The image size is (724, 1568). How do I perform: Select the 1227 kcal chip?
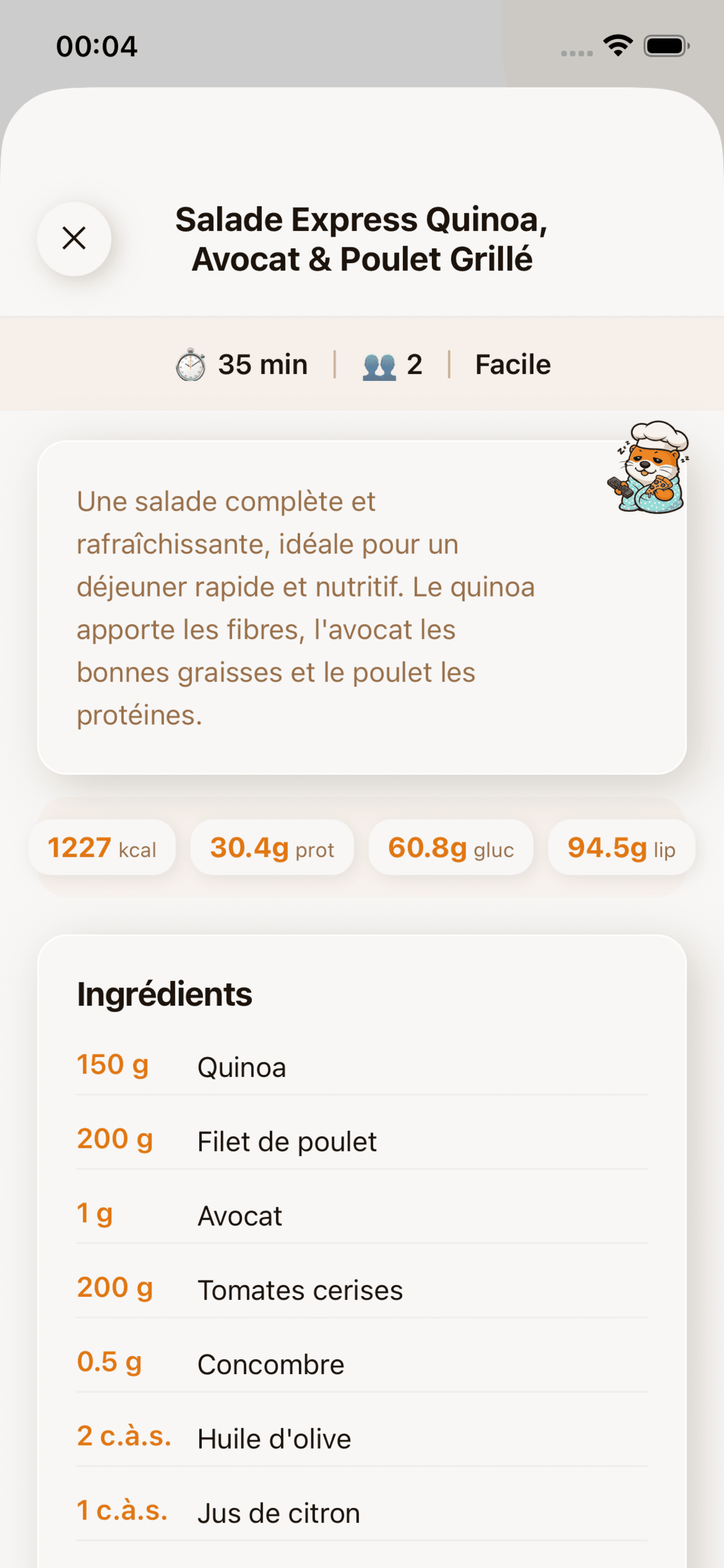(101, 848)
